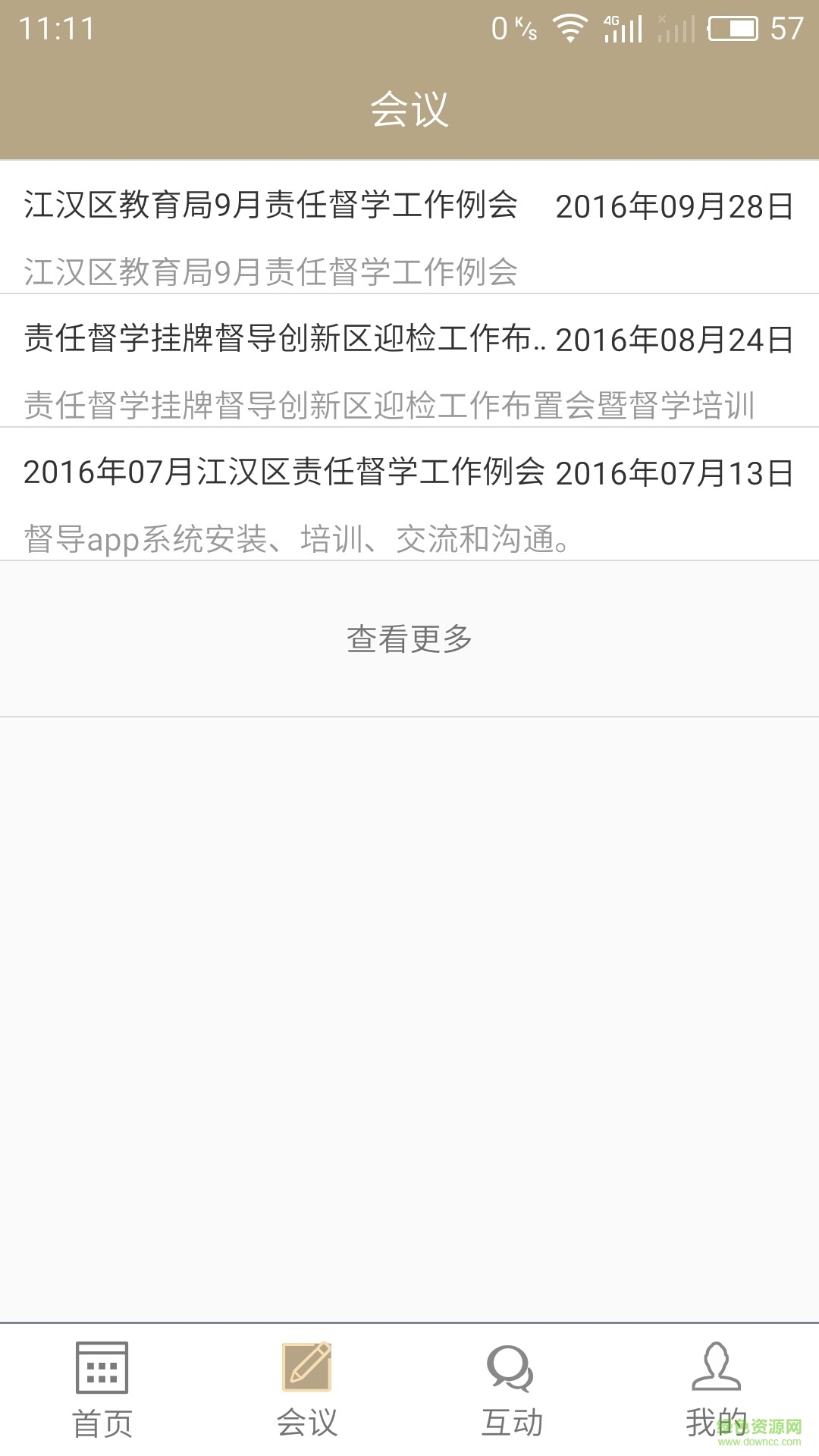Select the 会议 tab
The image size is (819, 1456).
(307, 1389)
